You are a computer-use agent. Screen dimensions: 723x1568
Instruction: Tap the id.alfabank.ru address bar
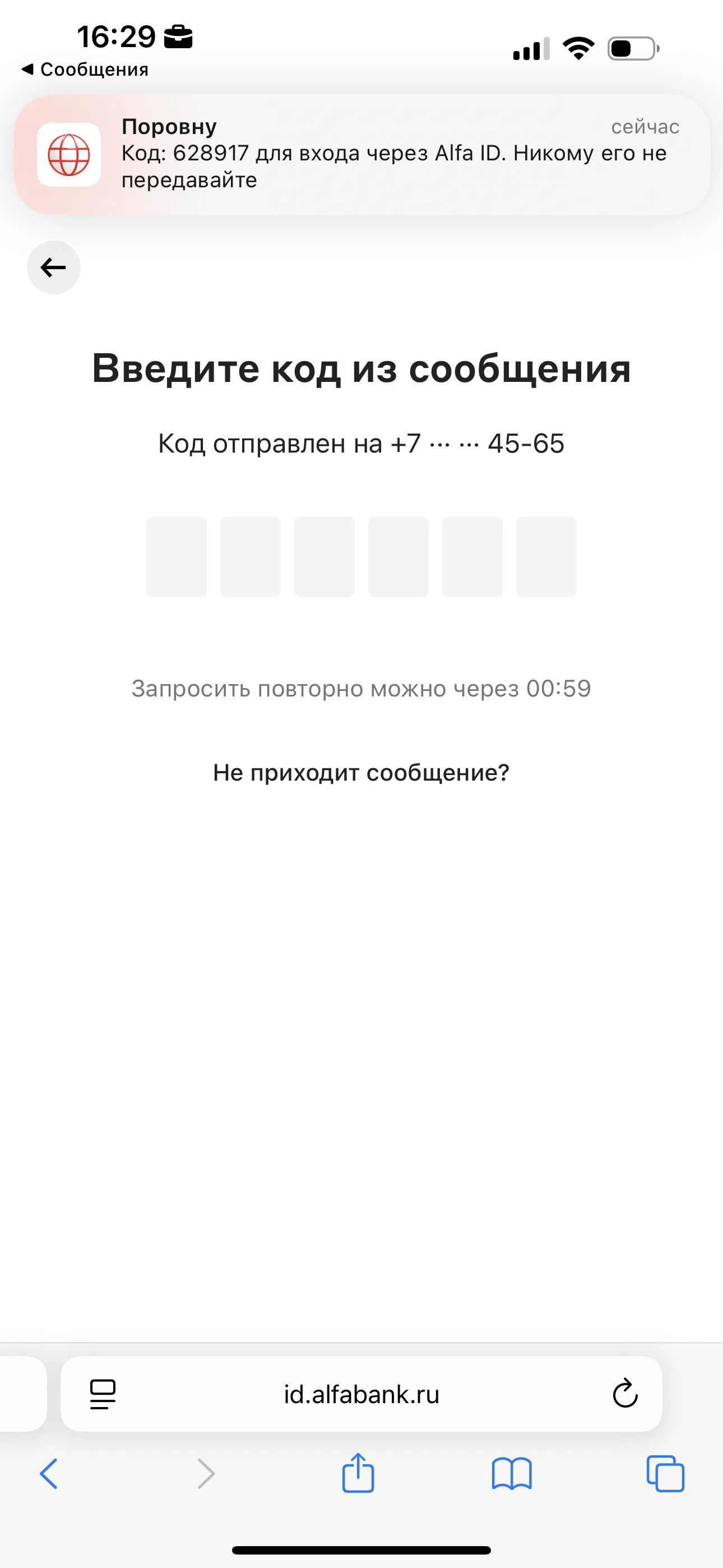361,1394
